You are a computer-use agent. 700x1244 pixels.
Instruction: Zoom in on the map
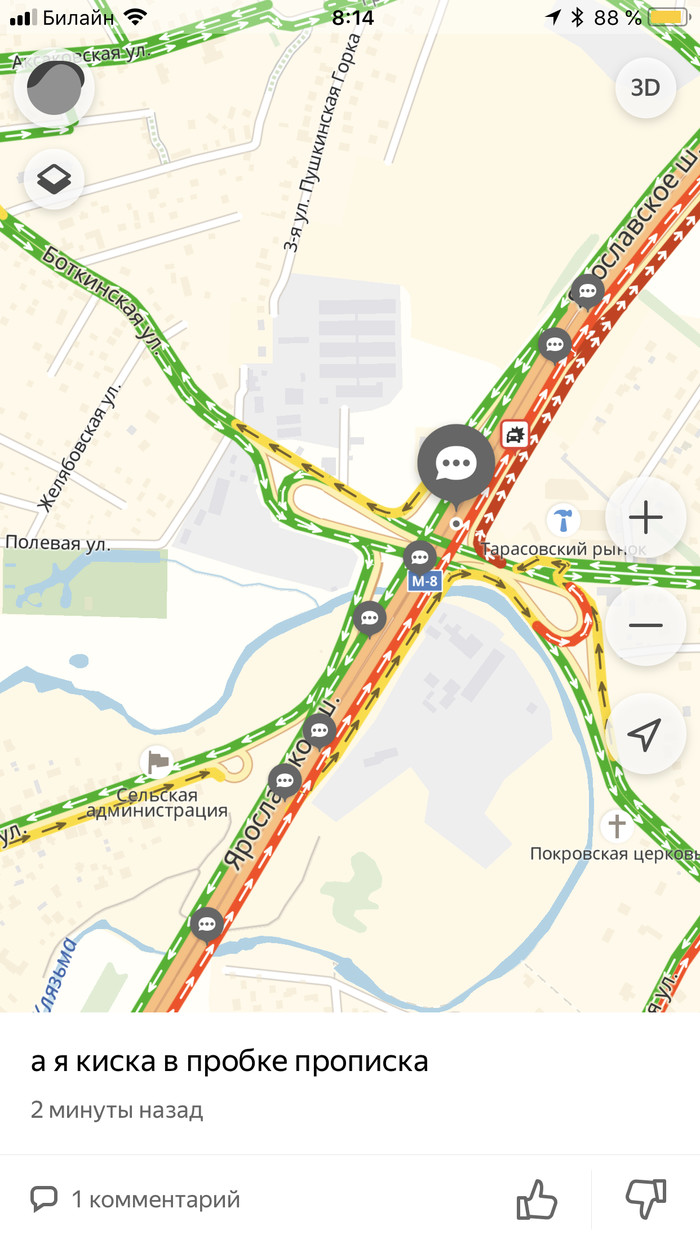[x=645, y=518]
